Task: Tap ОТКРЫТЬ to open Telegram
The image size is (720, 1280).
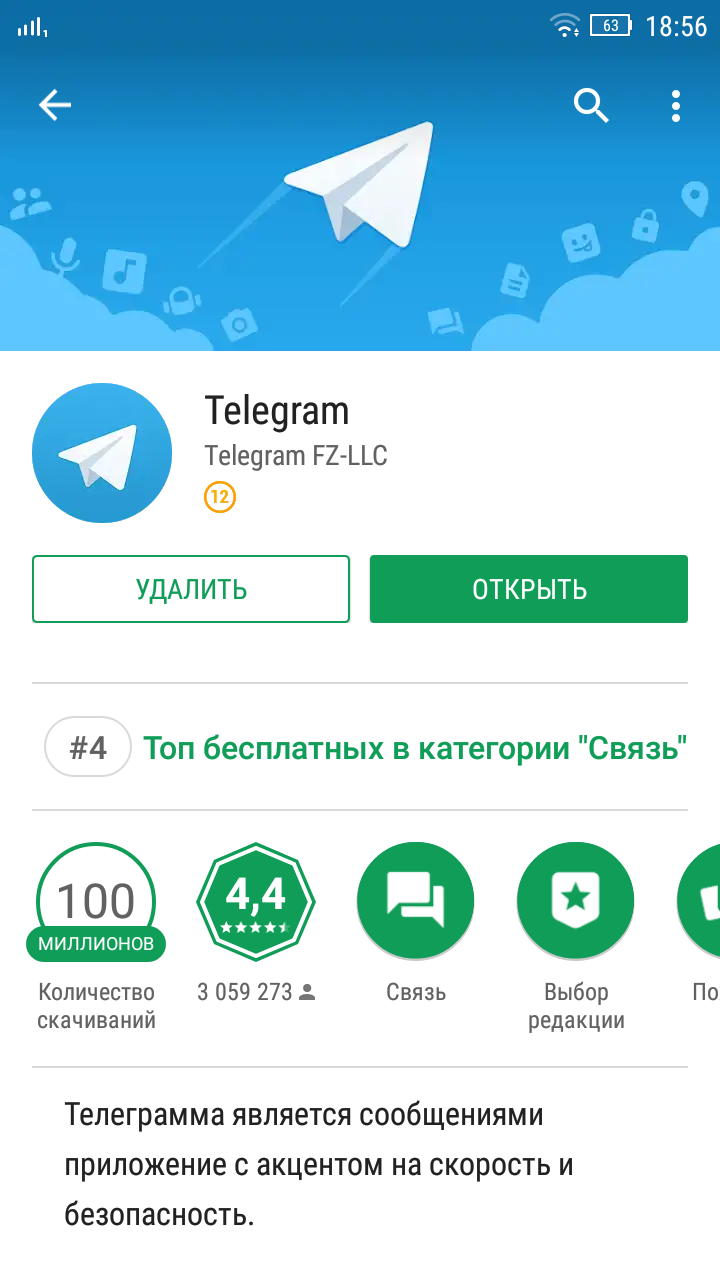Action: [x=529, y=589]
